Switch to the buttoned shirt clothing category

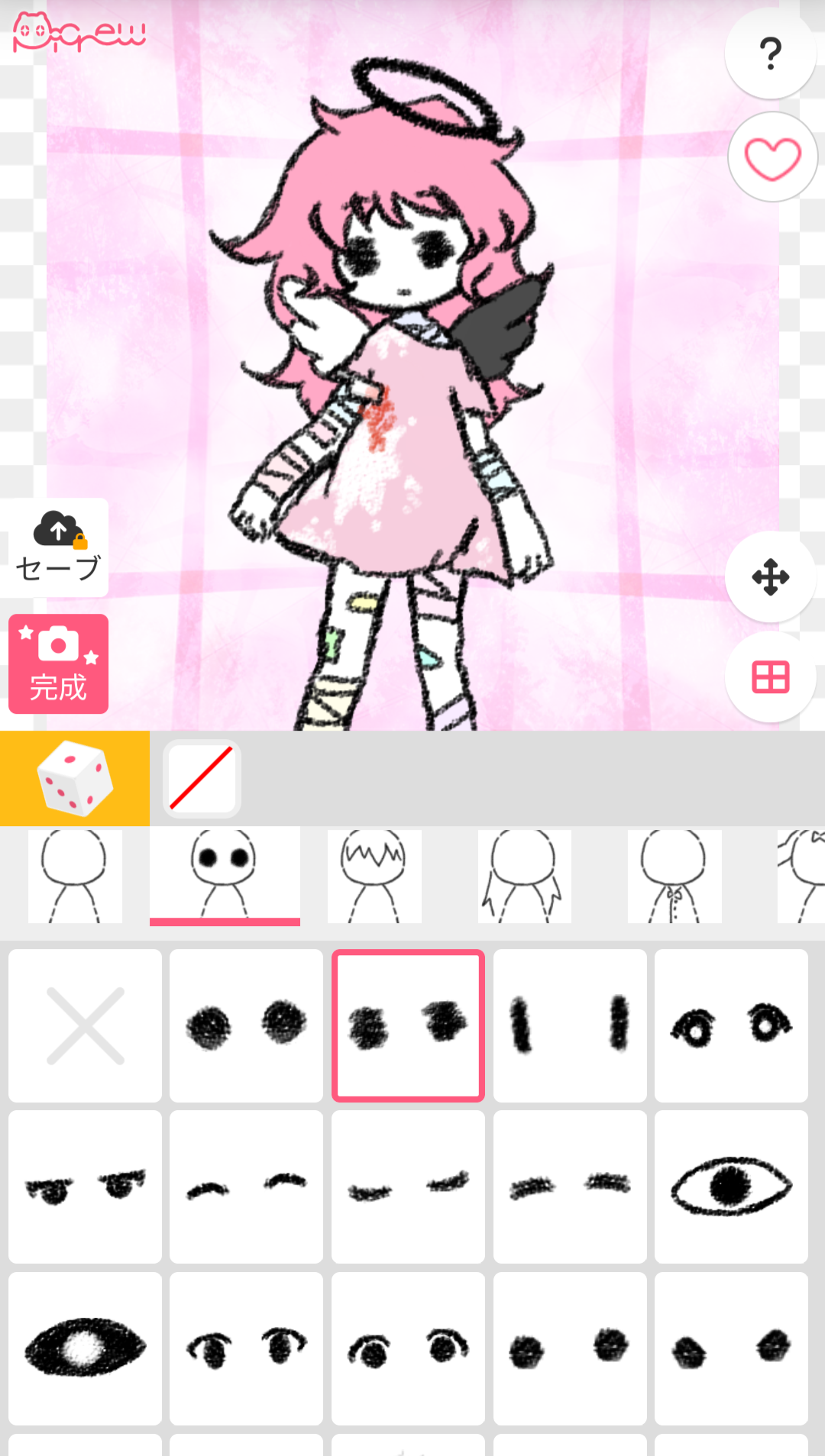pyautogui.click(x=674, y=876)
